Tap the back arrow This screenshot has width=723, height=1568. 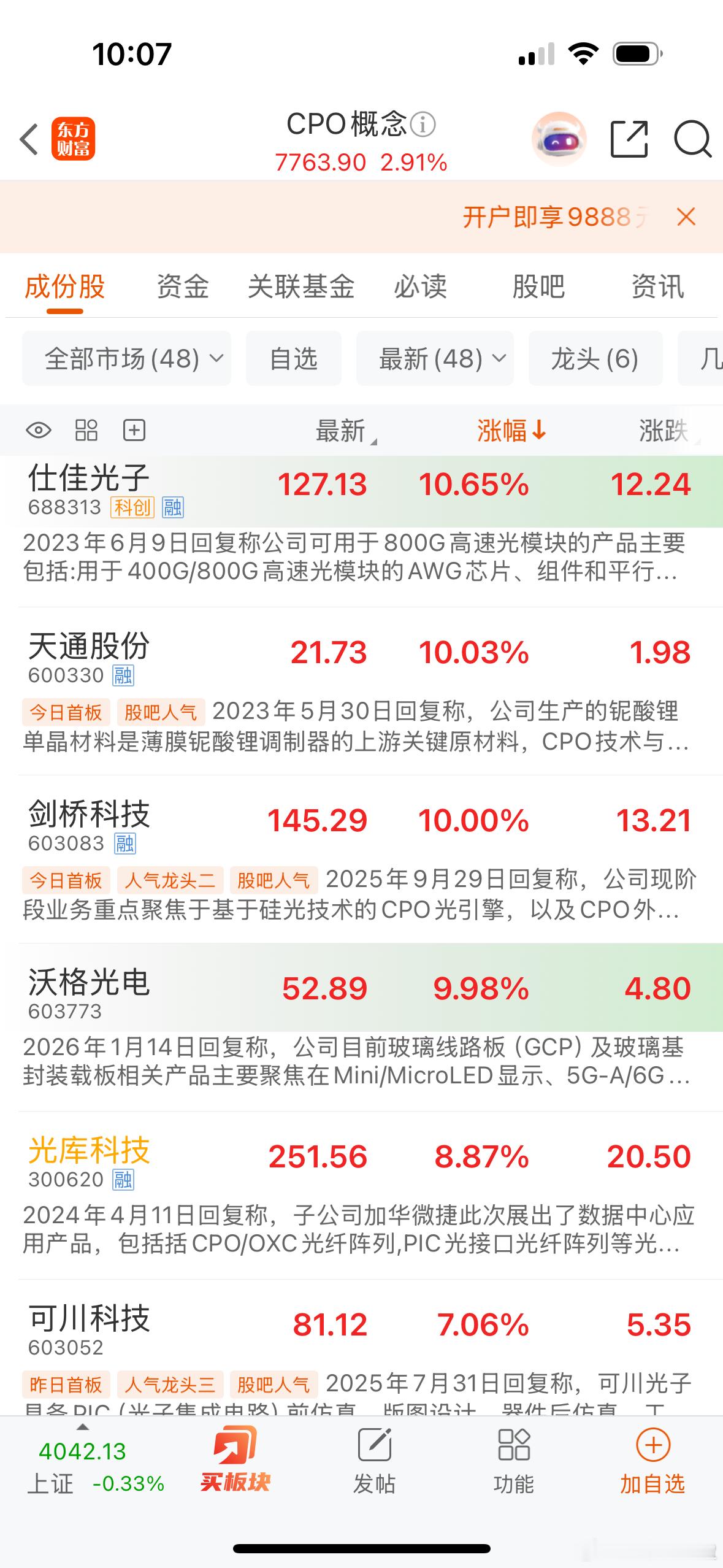tap(29, 139)
